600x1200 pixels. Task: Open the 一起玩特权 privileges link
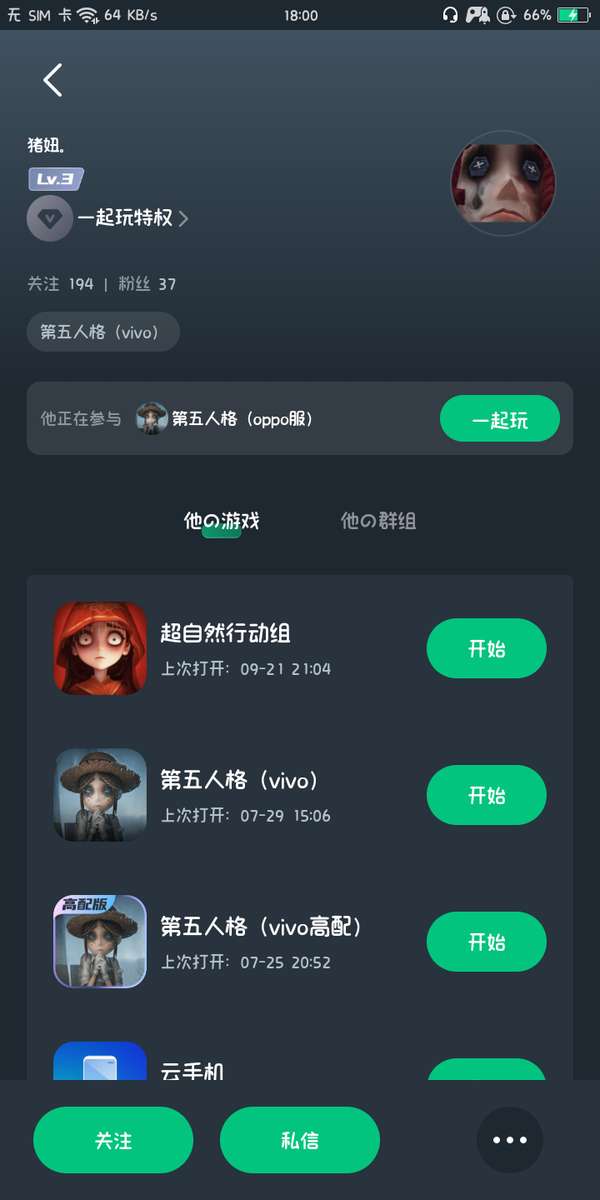coord(125,218)
